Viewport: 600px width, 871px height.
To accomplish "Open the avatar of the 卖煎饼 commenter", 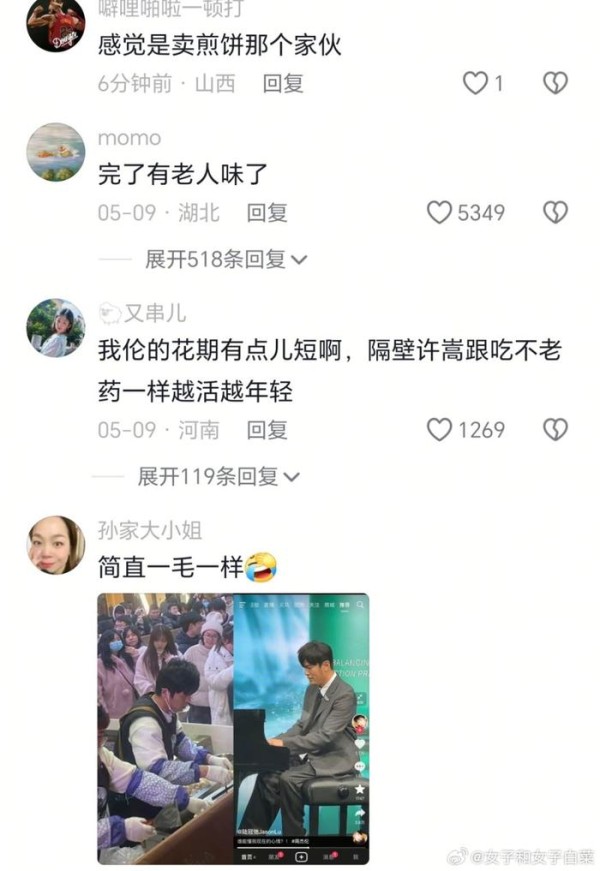I will (55, 24).
